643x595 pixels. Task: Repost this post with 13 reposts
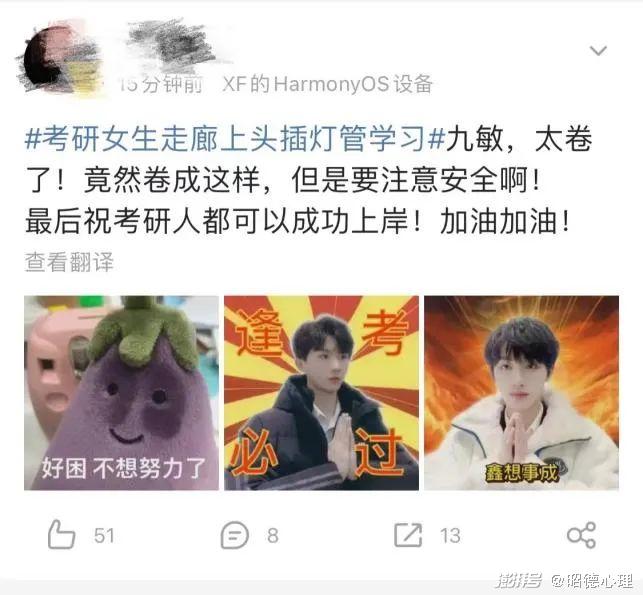(408, 535)
